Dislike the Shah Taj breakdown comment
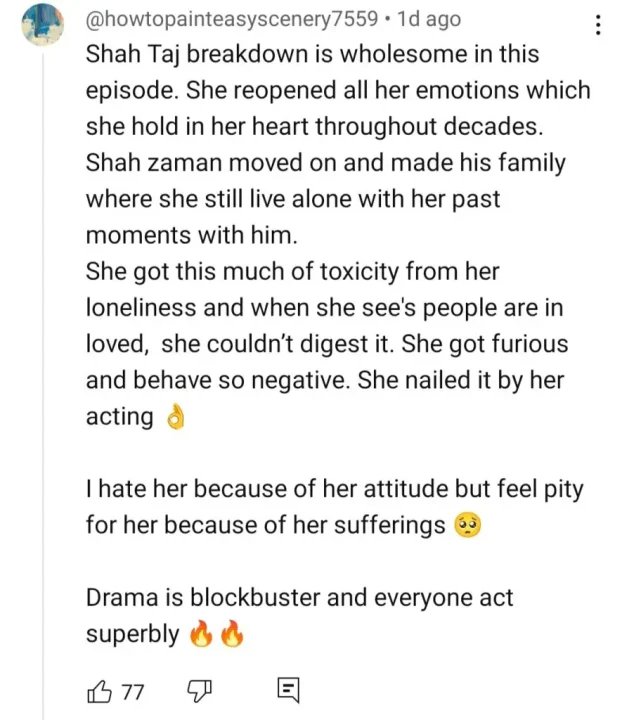Image resolution: width=641 pixels, height=720 pixels. pyautogui.click(x=199, y=690)
